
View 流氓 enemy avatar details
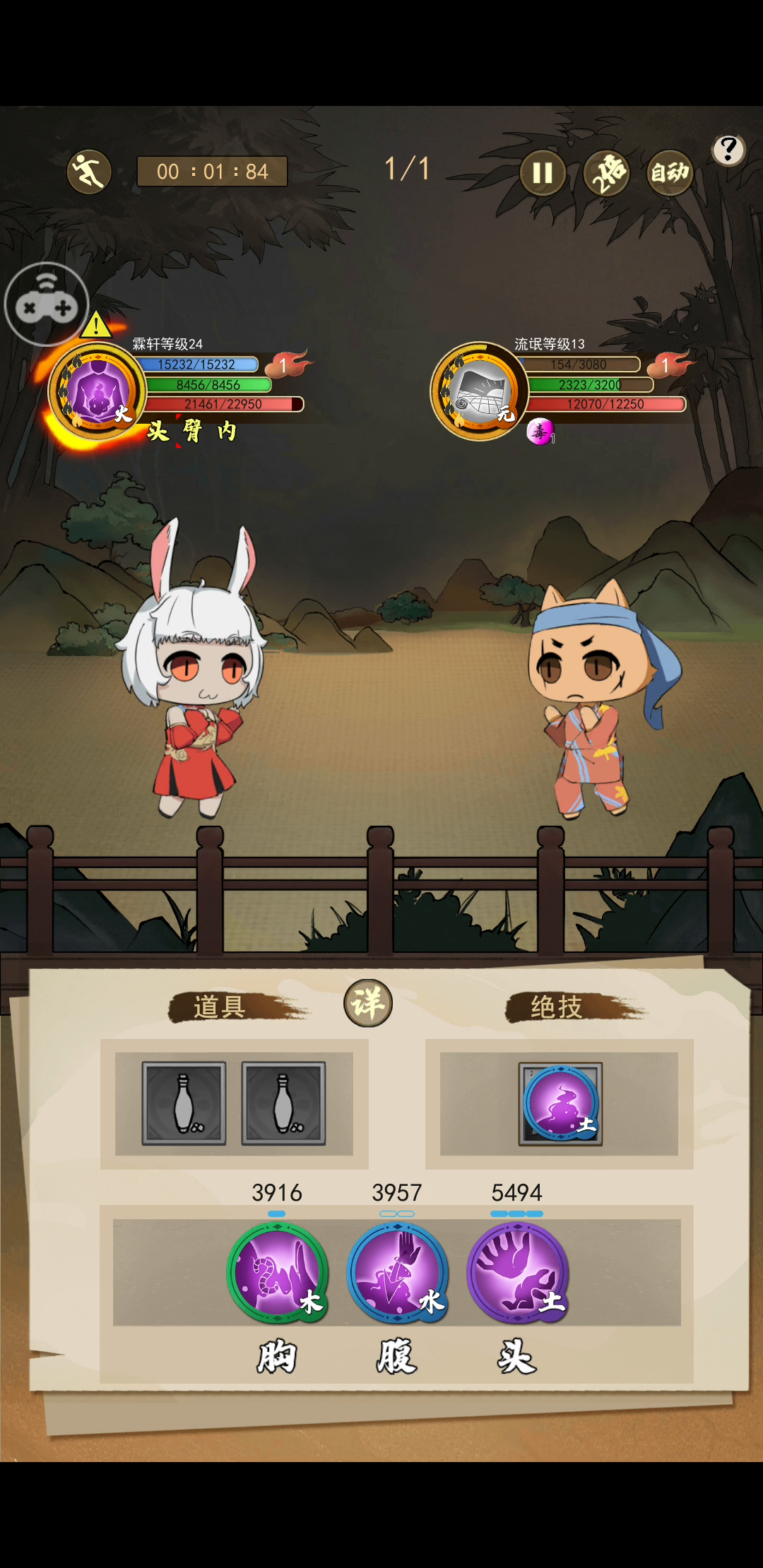click(x=480, y=391)
